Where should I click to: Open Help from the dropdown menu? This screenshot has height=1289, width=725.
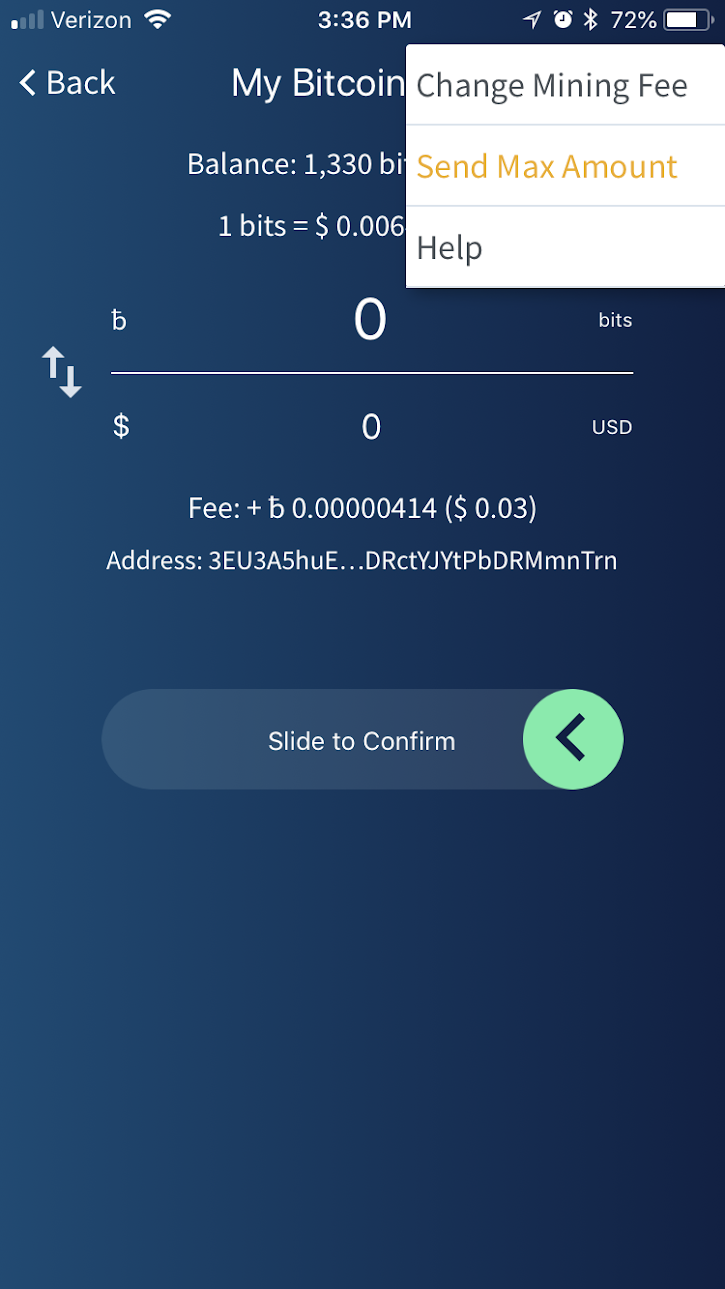(x=565, y=247)
